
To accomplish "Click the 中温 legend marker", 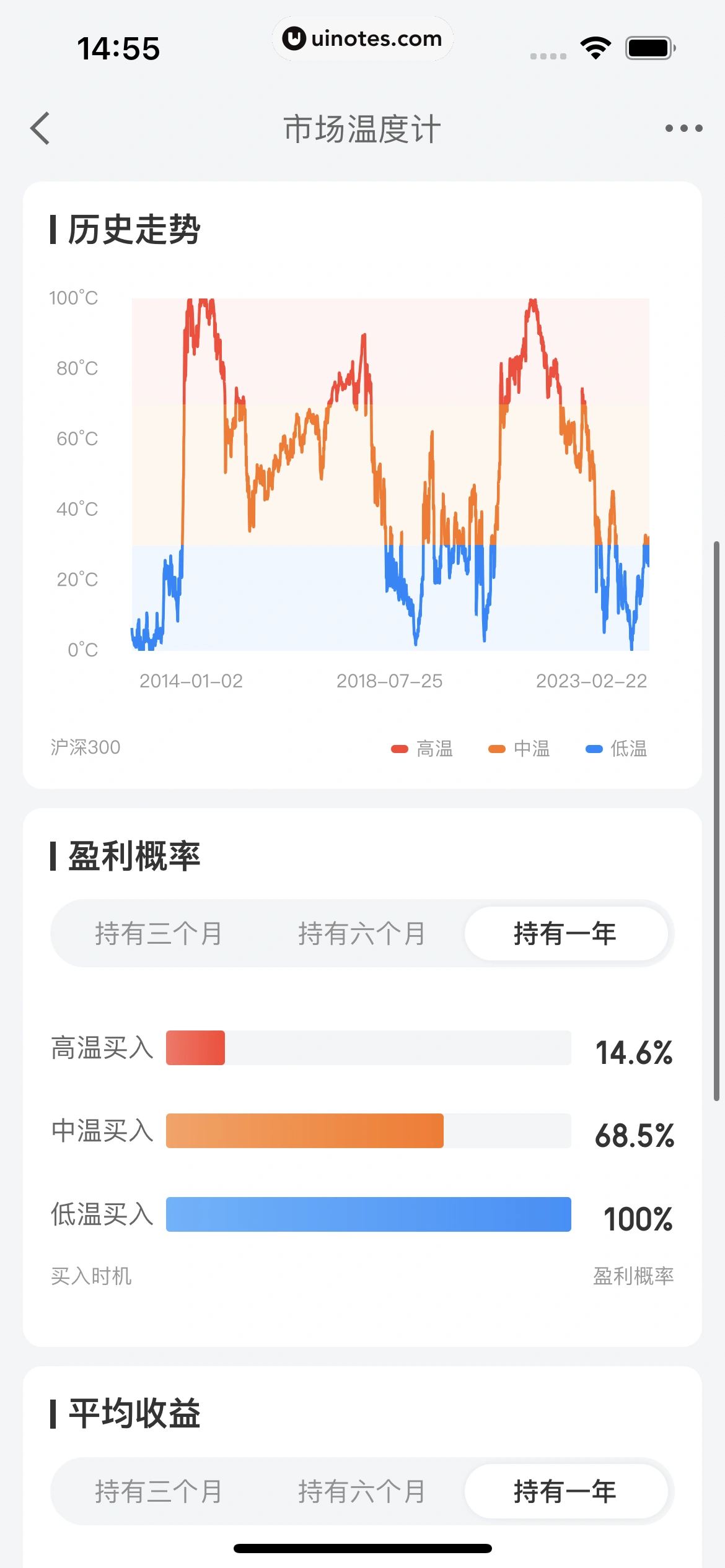I will coord(497,748).
